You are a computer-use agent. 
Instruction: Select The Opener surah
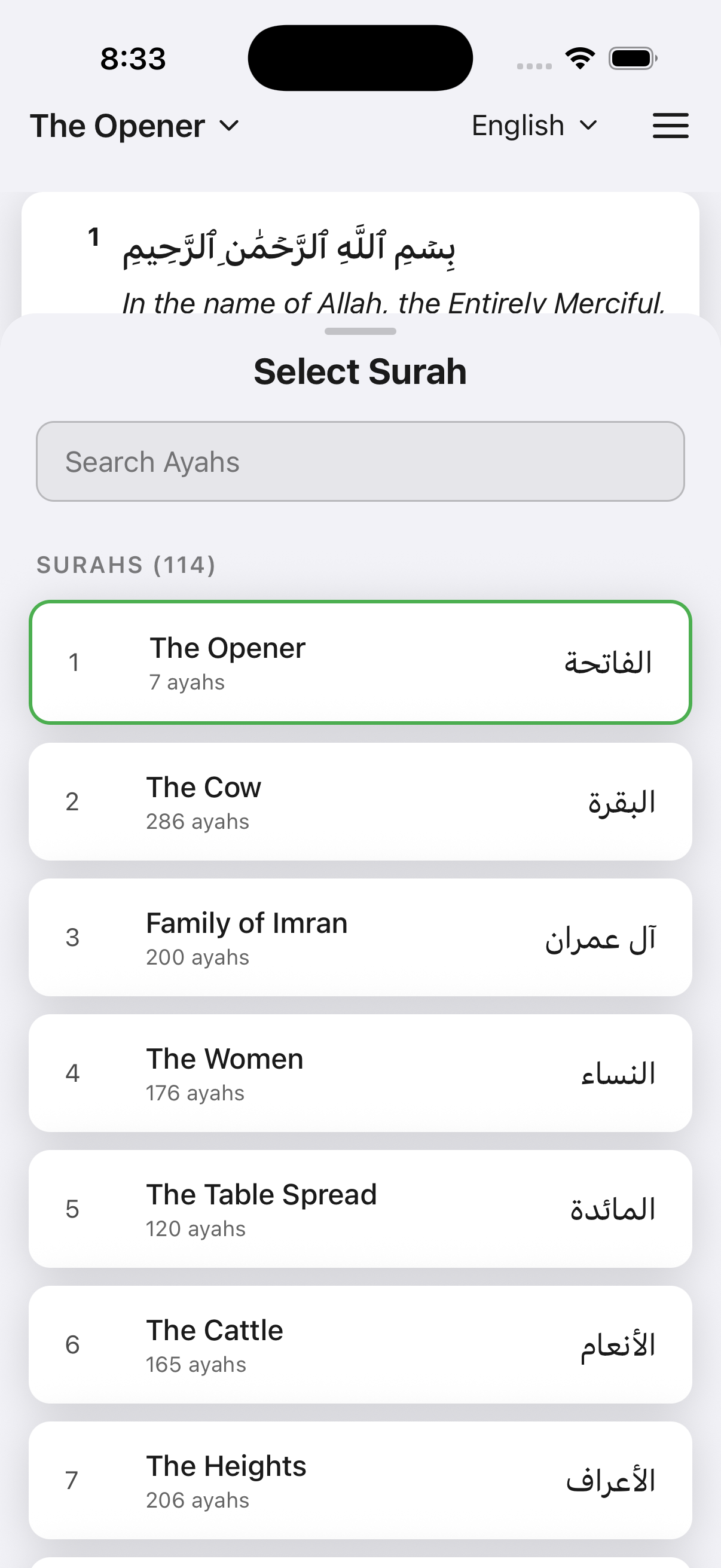coord(360,662)
